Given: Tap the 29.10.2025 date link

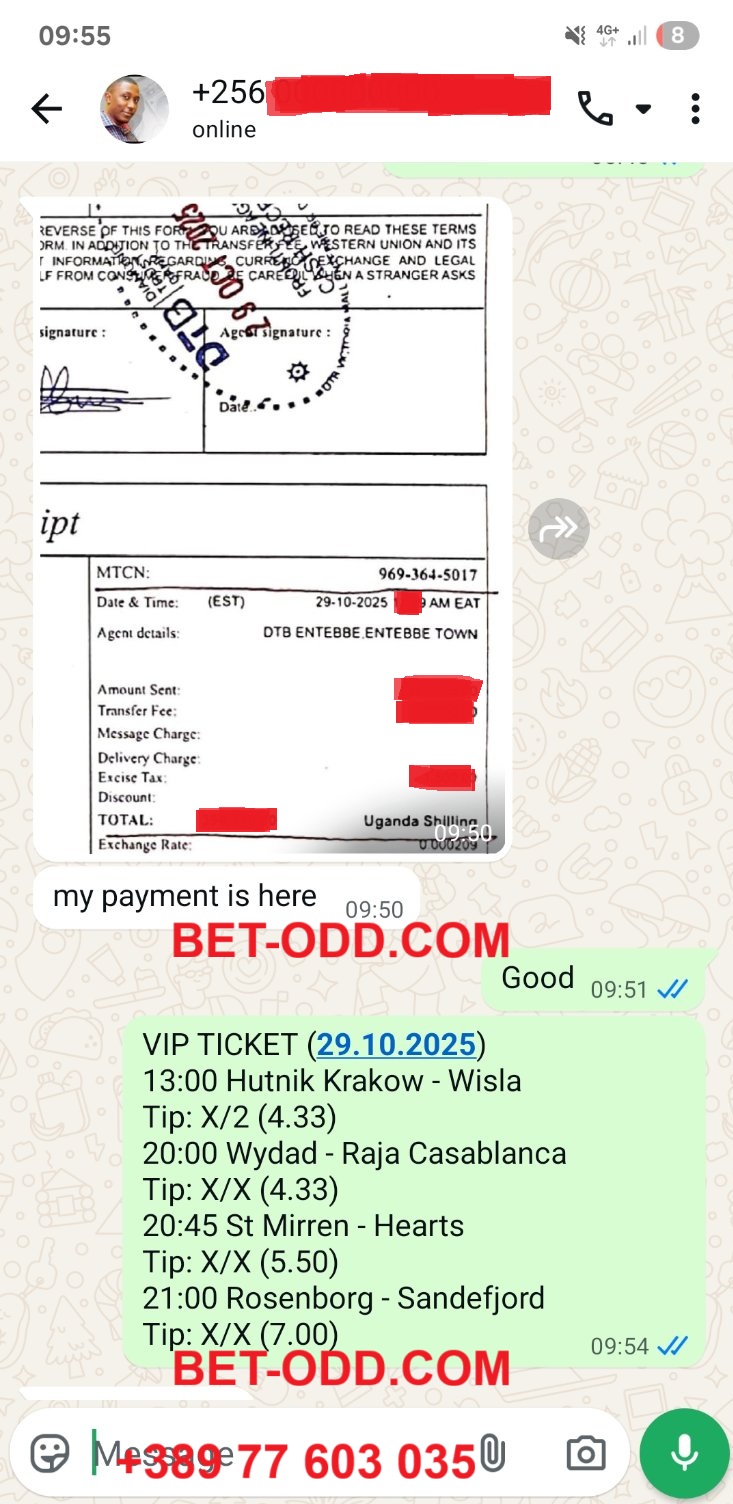Looking at the screenshot, I should (x=396, y=1045).
